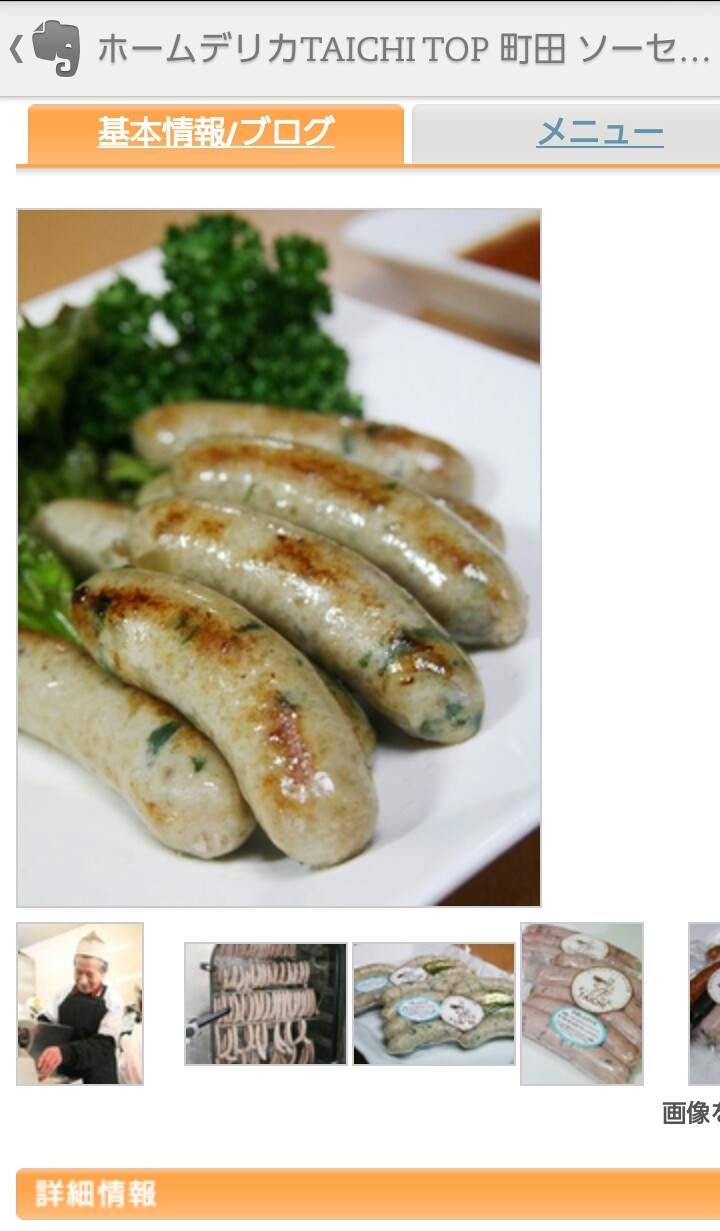Viewport: 720px width, 1231px height.
Task: View the thumbnail of the chef cooking
Action: pos(80,1003)
